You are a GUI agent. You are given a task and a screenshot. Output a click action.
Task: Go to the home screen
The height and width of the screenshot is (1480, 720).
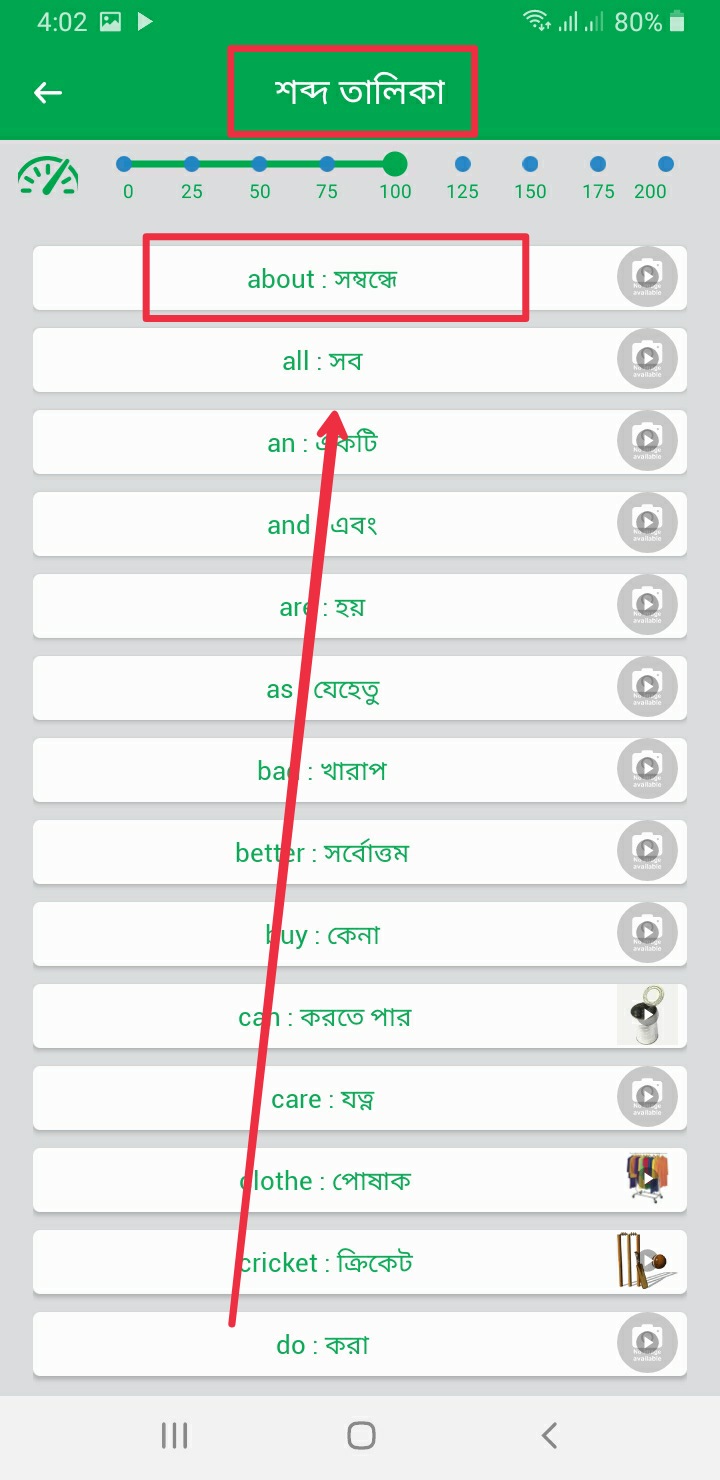click(361, 1436)
